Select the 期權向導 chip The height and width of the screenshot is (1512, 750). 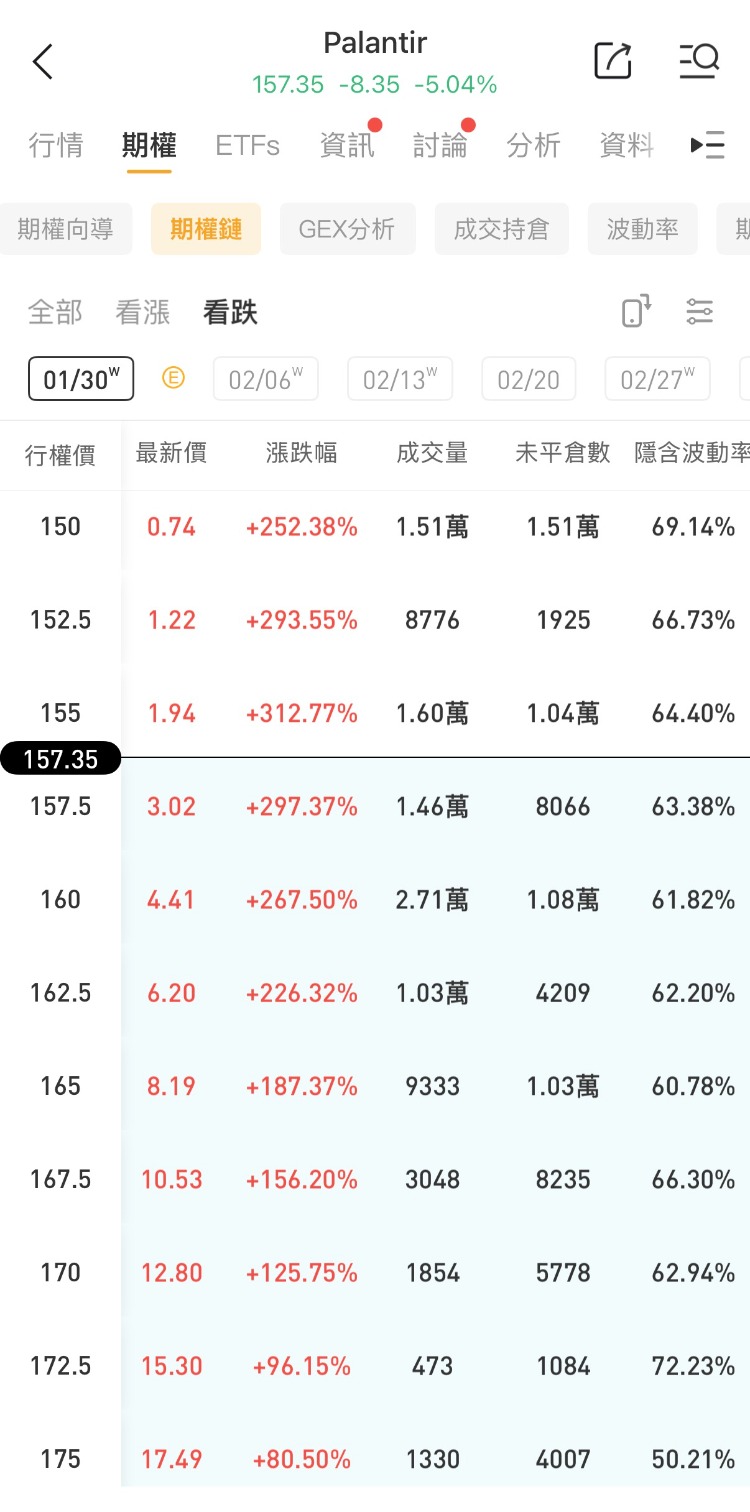tap(66, 229)
